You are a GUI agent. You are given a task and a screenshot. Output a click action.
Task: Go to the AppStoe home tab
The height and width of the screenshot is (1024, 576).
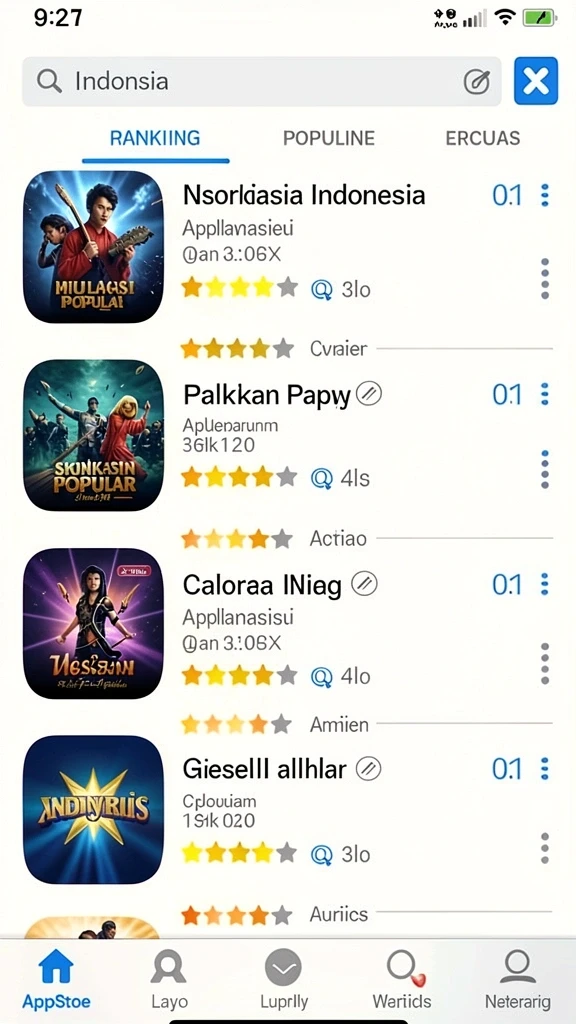click(56, 980)
